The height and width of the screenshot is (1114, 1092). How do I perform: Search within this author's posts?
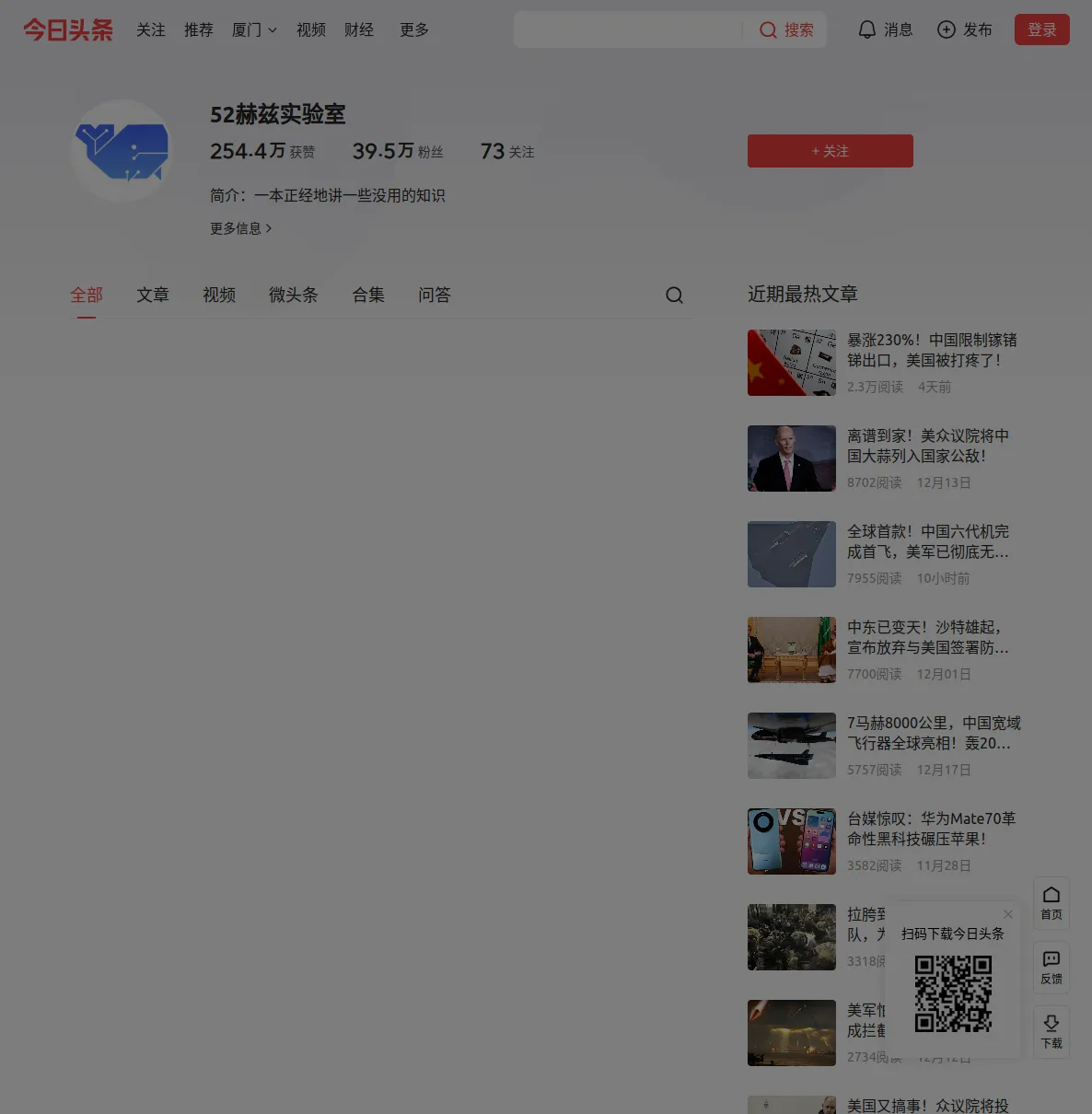coord(674,295)
